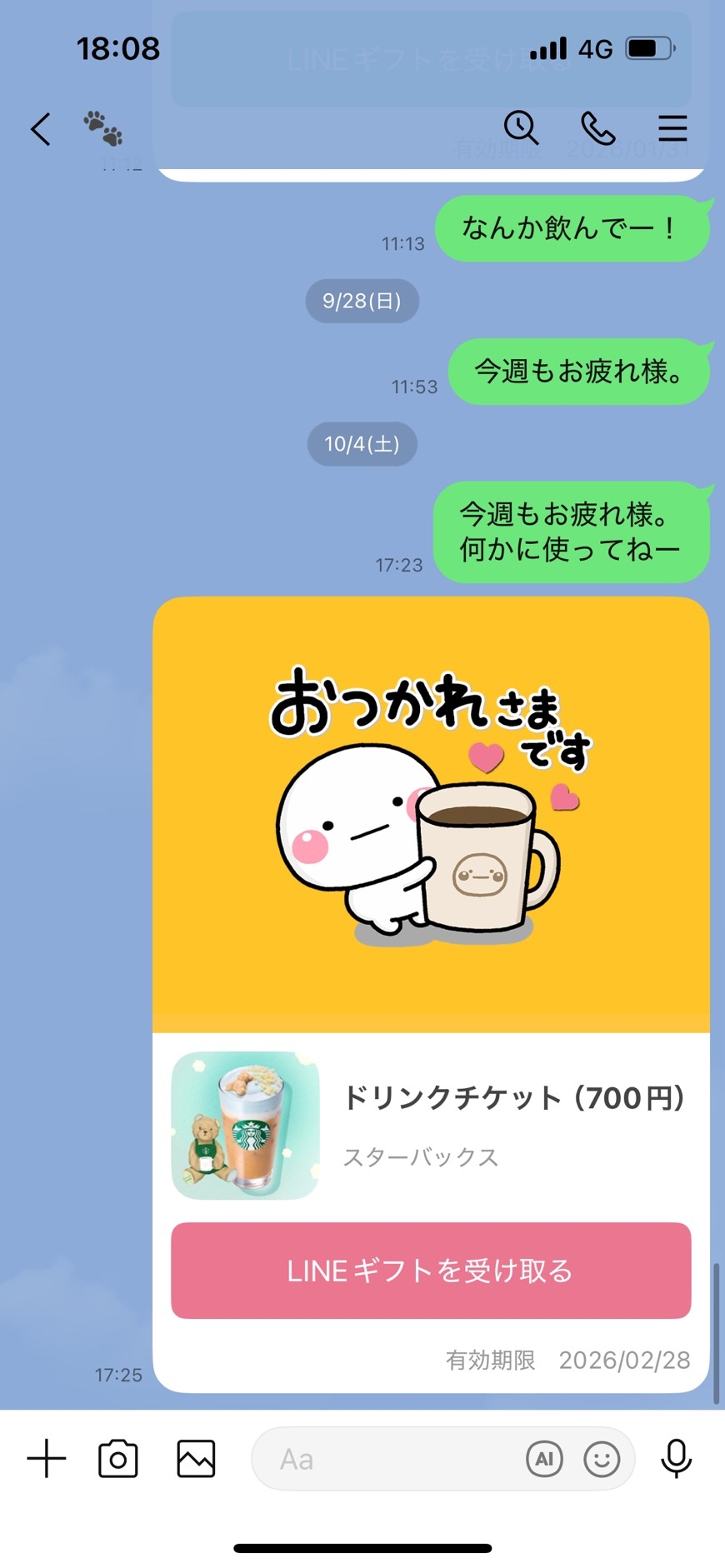Search within this chat
The image size is (725, 1568).
point(521,128)
